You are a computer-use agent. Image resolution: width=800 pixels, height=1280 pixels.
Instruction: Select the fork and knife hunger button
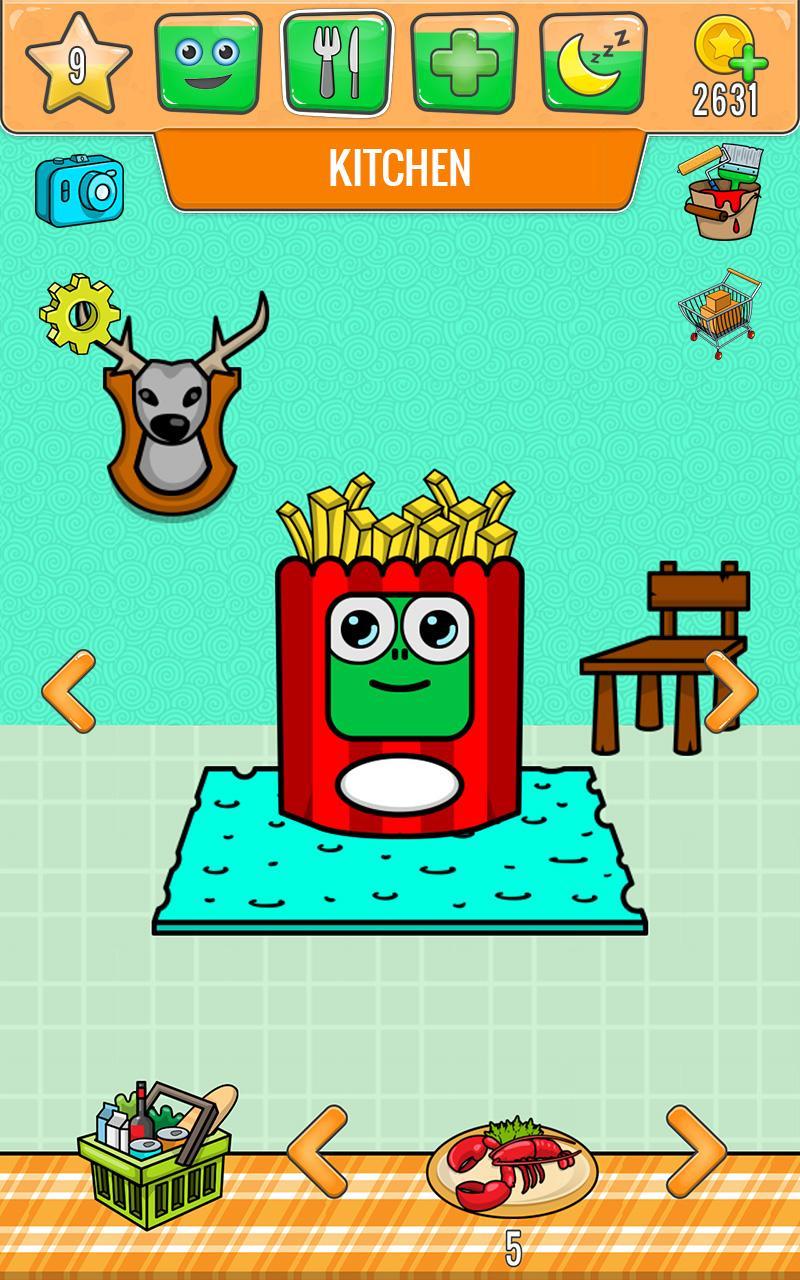338,64
